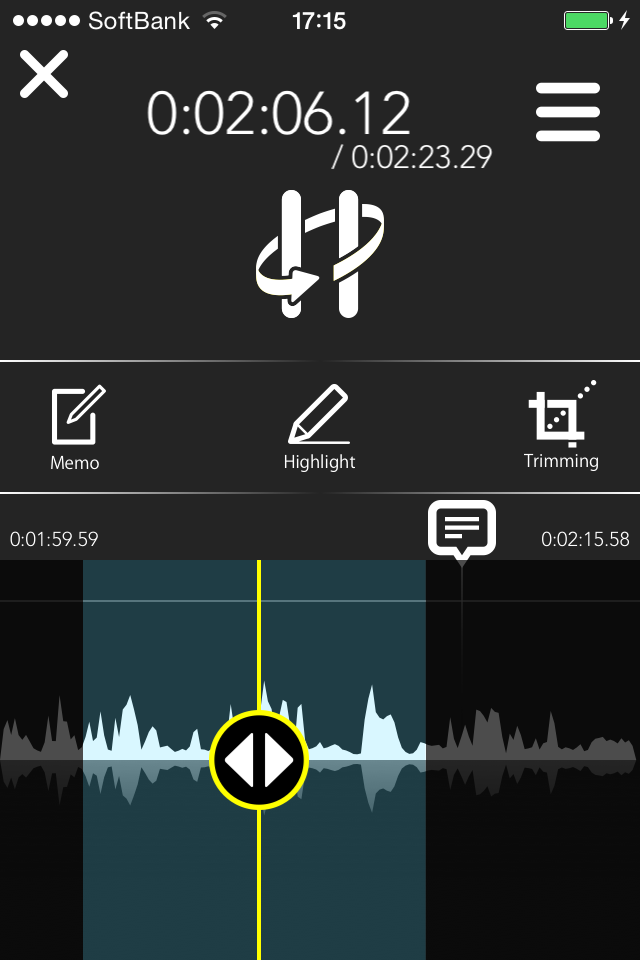Select the Highlight tool
Viewport: 640px width, 960px height.
pos(319,427)
